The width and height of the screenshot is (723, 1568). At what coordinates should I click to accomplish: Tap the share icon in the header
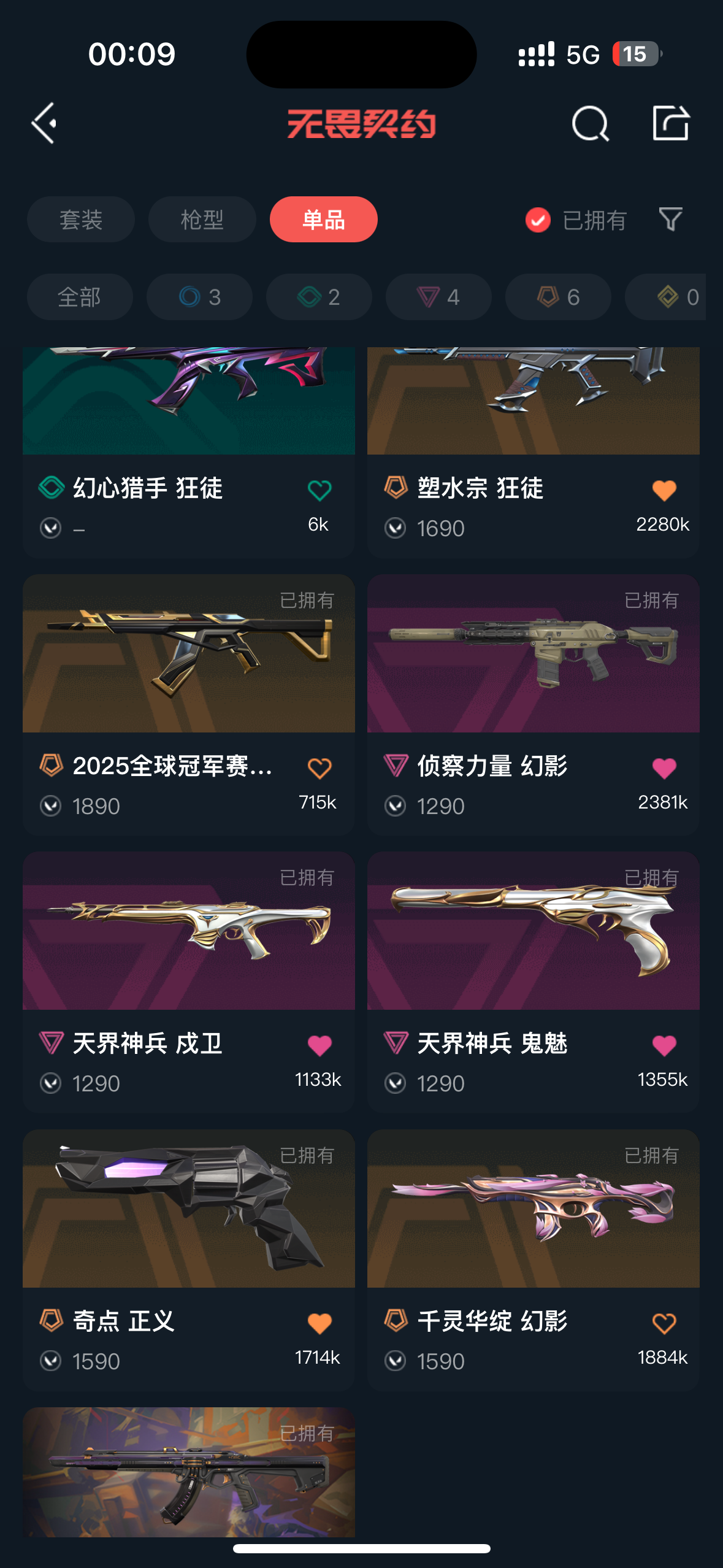[670, 123]
